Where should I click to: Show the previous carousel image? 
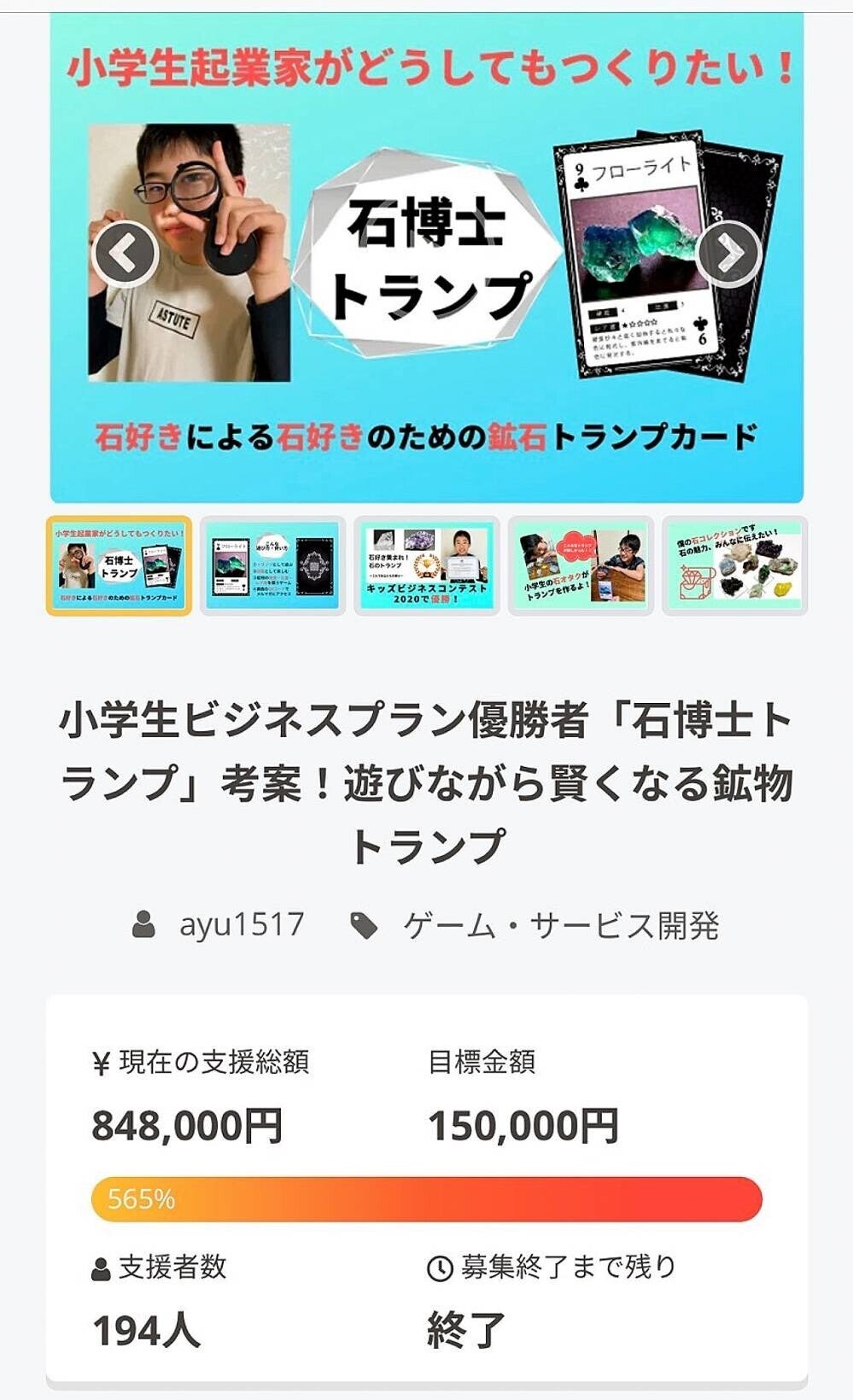126,254
